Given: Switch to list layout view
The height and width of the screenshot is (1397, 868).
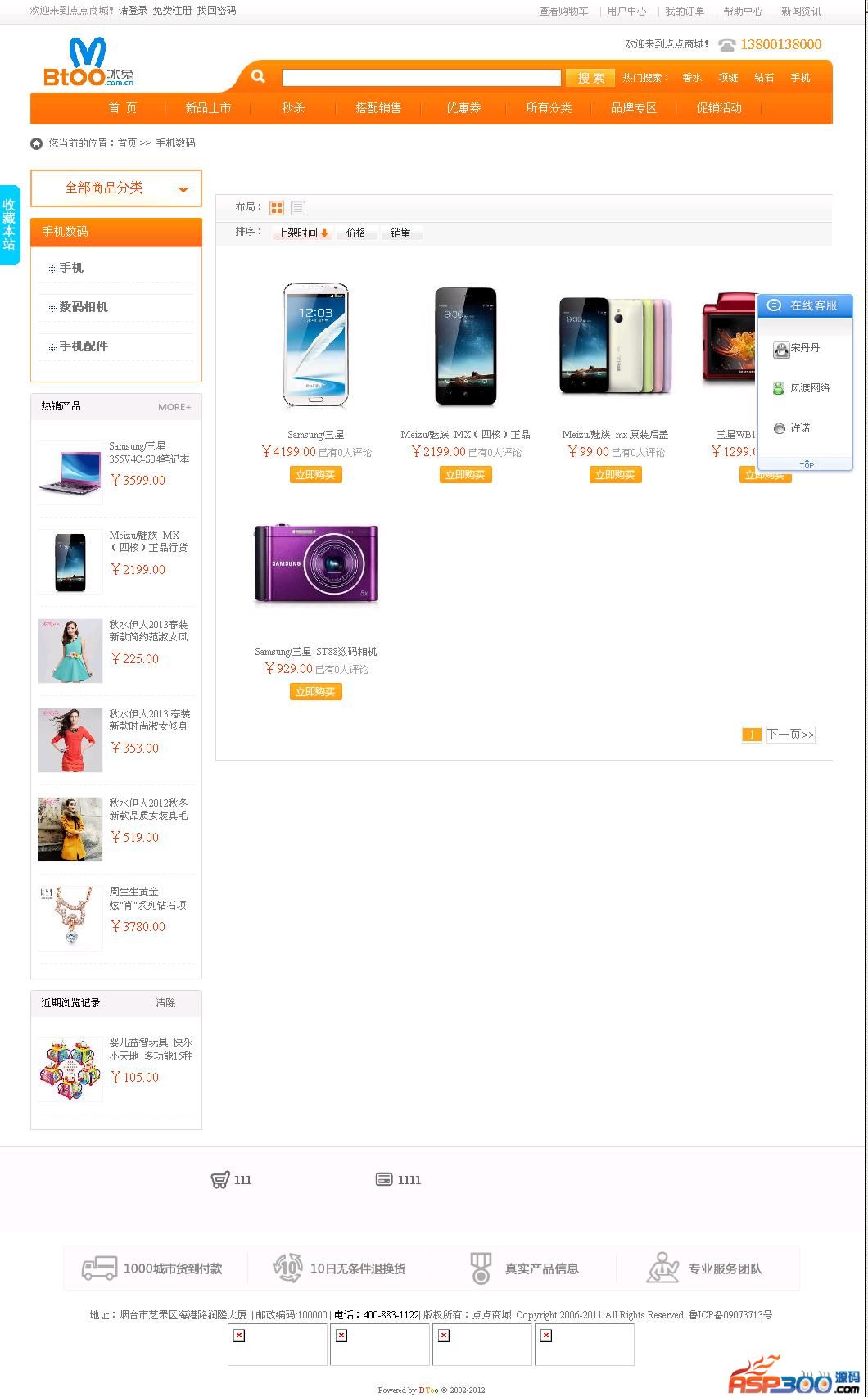Looking at the screenshot, I should [298, 208].
